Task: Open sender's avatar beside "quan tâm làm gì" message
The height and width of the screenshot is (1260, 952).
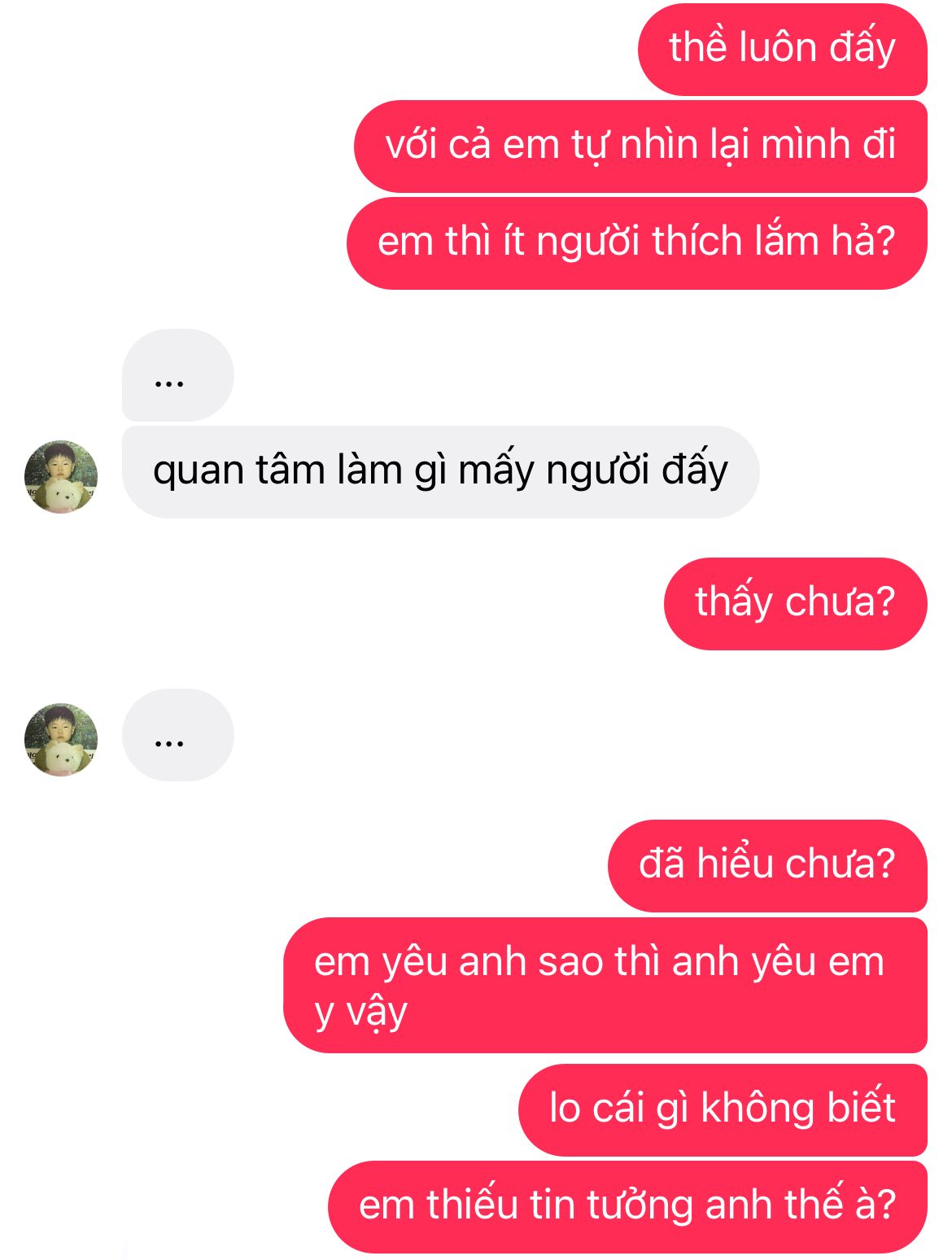Action: coord(61,477)
